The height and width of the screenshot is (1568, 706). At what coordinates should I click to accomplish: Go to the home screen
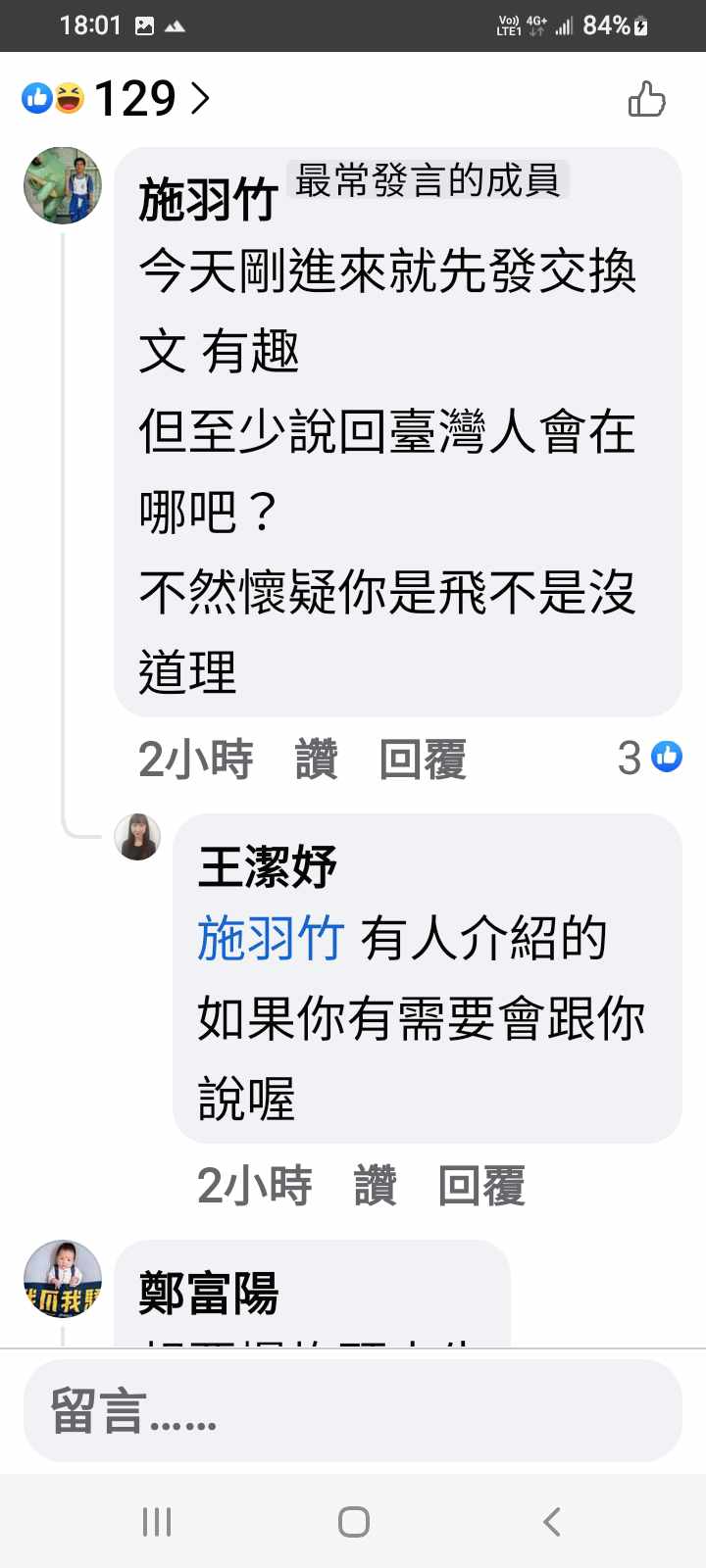(353, 1521)
